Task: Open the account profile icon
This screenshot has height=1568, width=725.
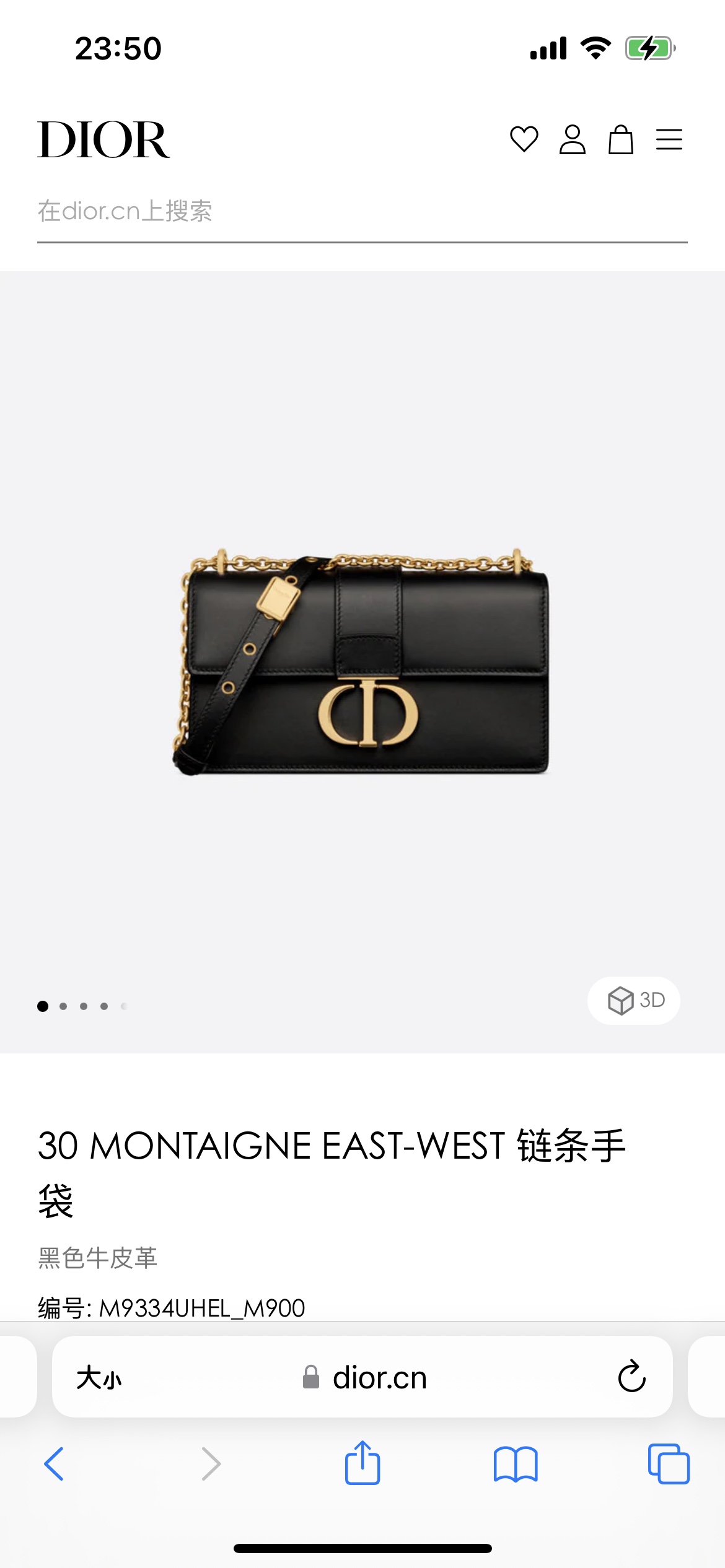Action: (x=572, y=139)
